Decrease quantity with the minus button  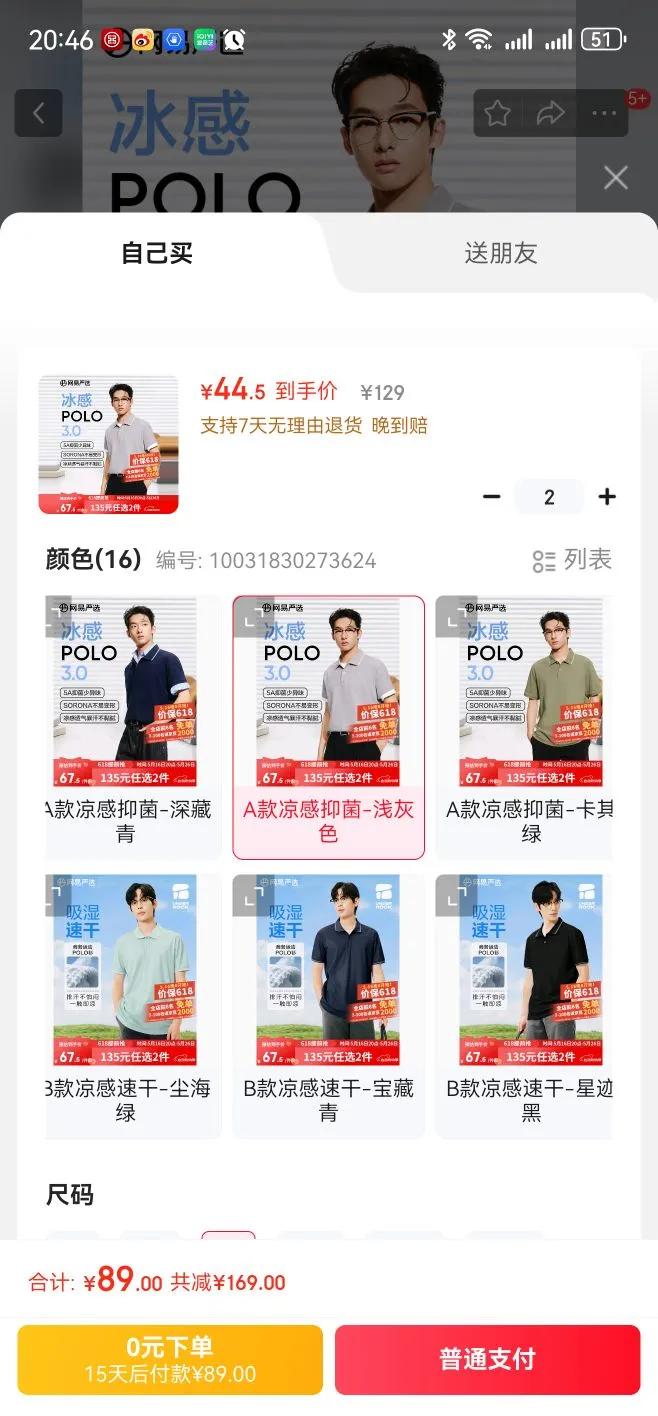[491, 497]
